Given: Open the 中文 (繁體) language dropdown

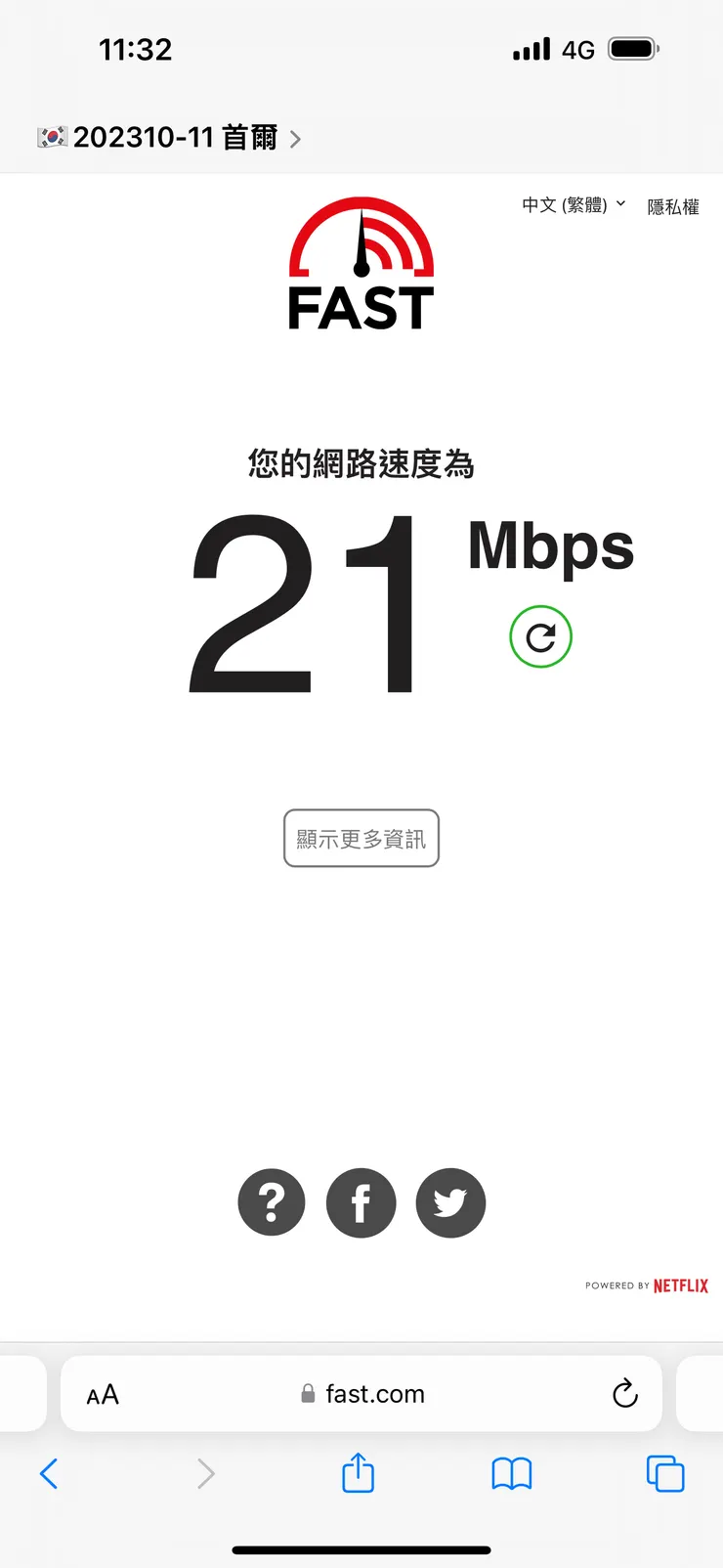Looking at the screenshot, I should [x=574, y=205].
